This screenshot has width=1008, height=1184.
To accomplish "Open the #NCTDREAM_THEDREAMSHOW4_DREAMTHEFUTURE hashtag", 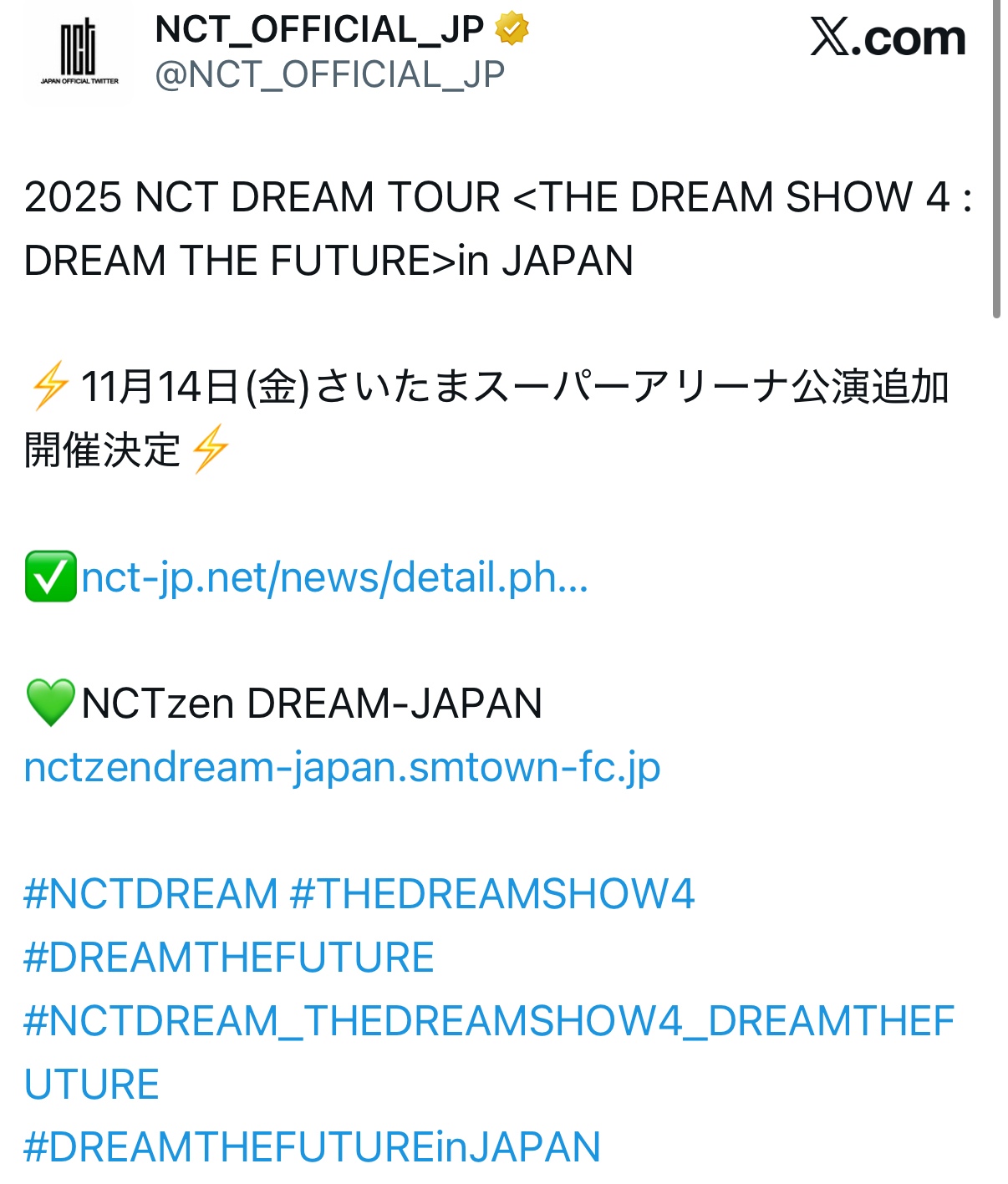I will 489,1021.
